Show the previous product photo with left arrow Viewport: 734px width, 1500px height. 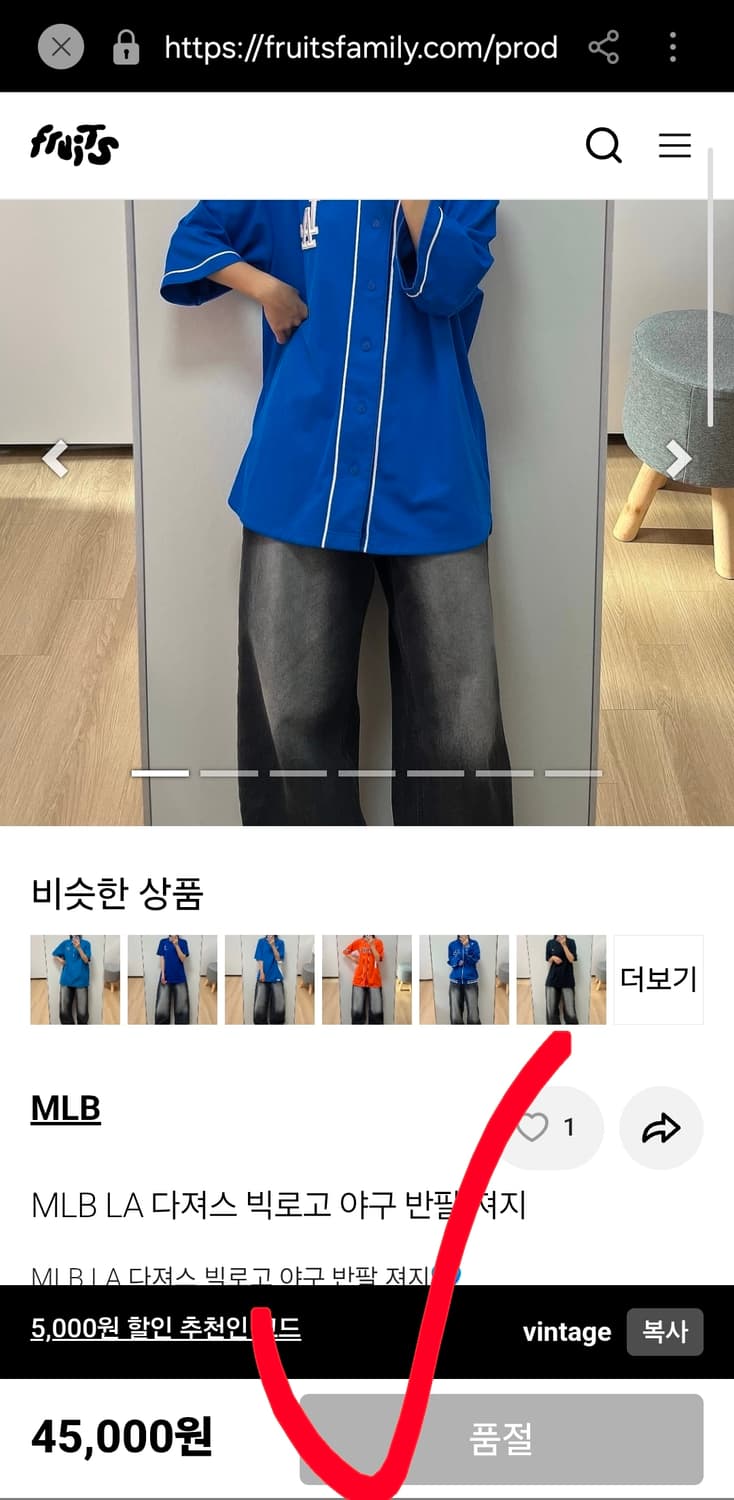tap(55, 458)
